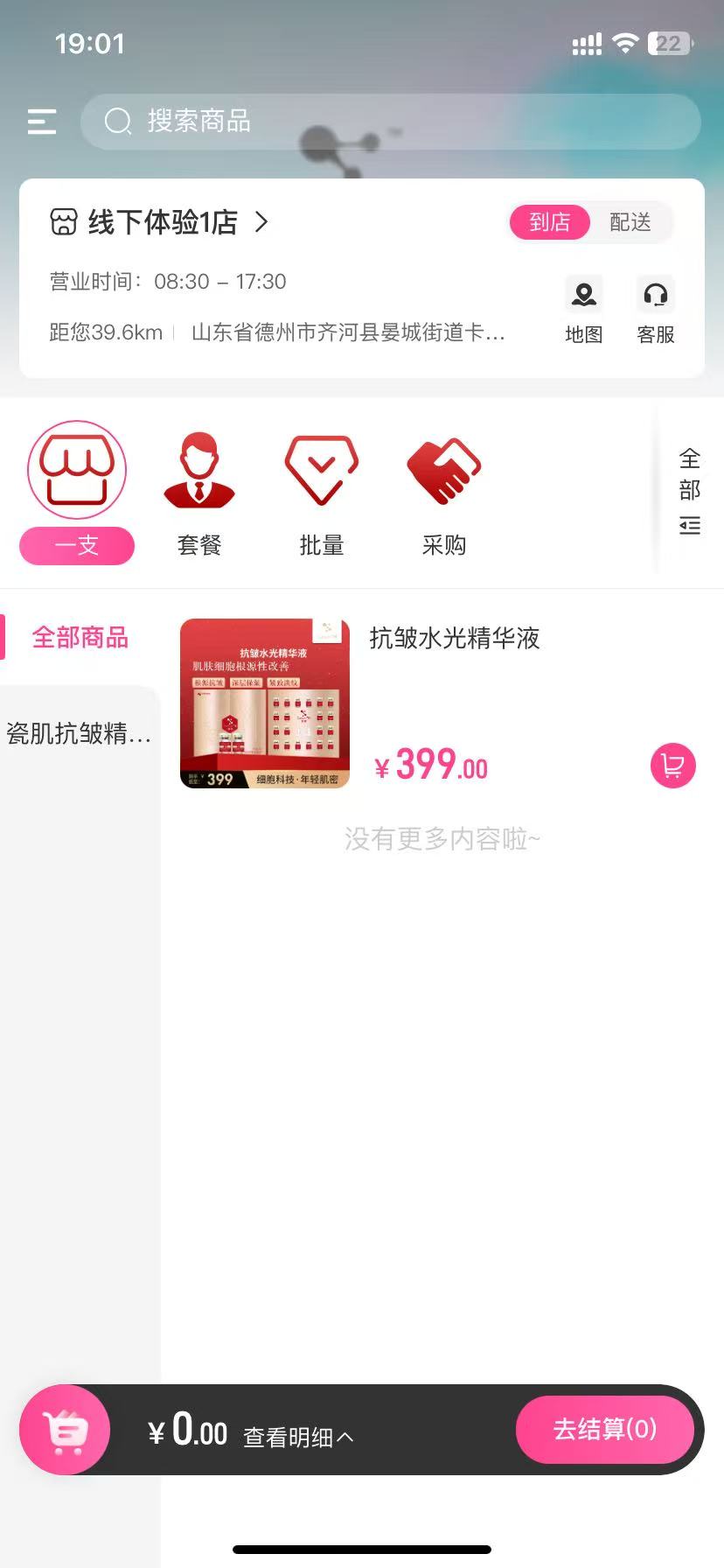
Task: Tap 去结算(0) to check out
Action: point(604,1430)
